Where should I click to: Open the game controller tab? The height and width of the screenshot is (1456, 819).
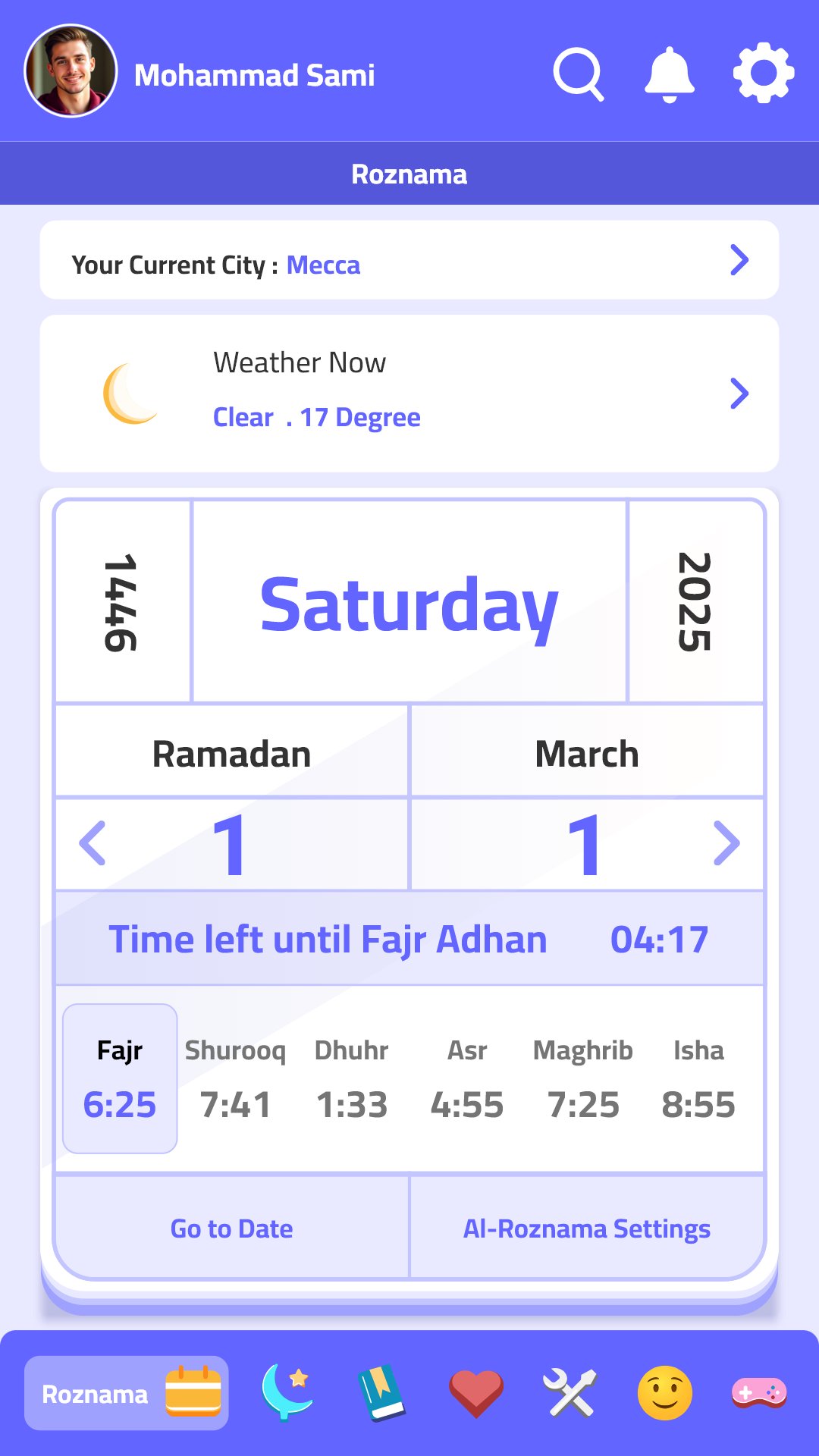759,1393
